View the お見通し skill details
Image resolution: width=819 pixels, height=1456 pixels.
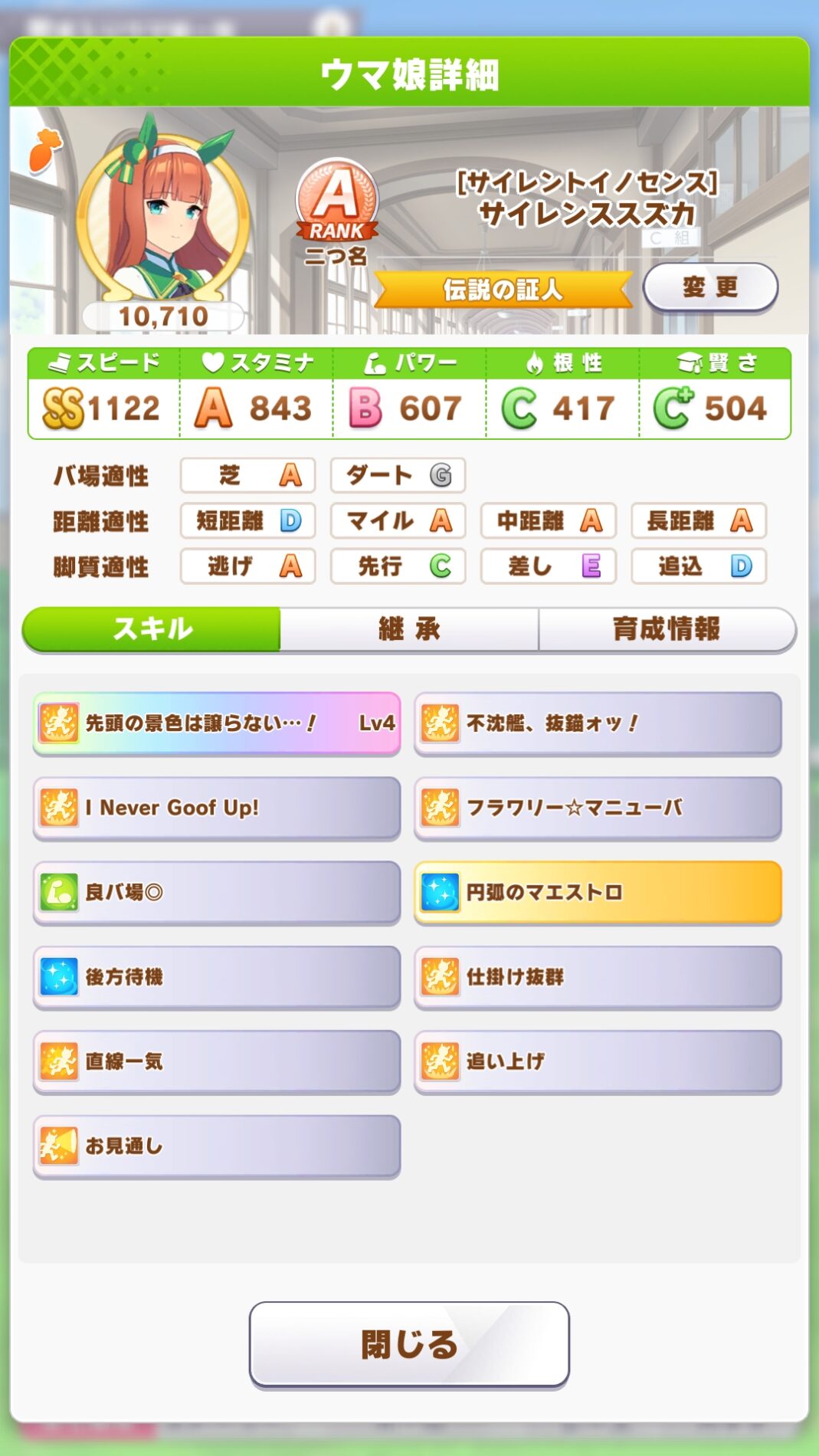click(217, 1146)
